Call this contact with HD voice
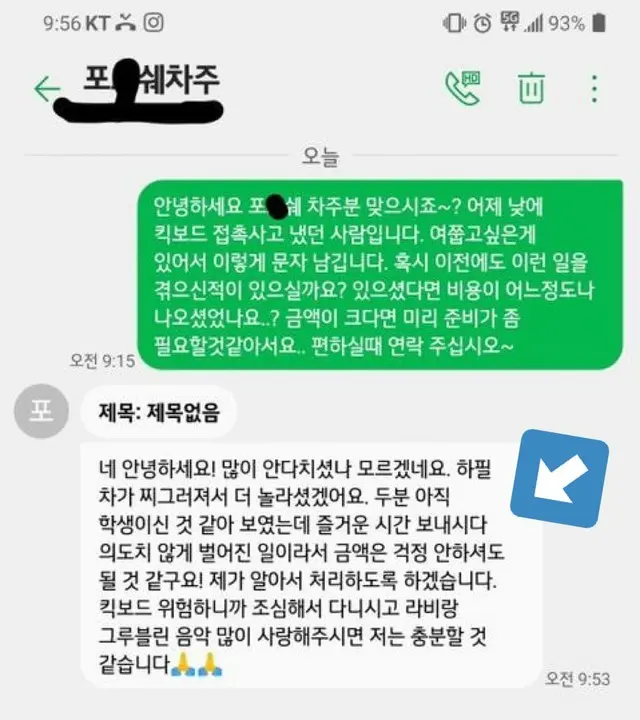This screenshot has height=720, width=640. point(463,89)
